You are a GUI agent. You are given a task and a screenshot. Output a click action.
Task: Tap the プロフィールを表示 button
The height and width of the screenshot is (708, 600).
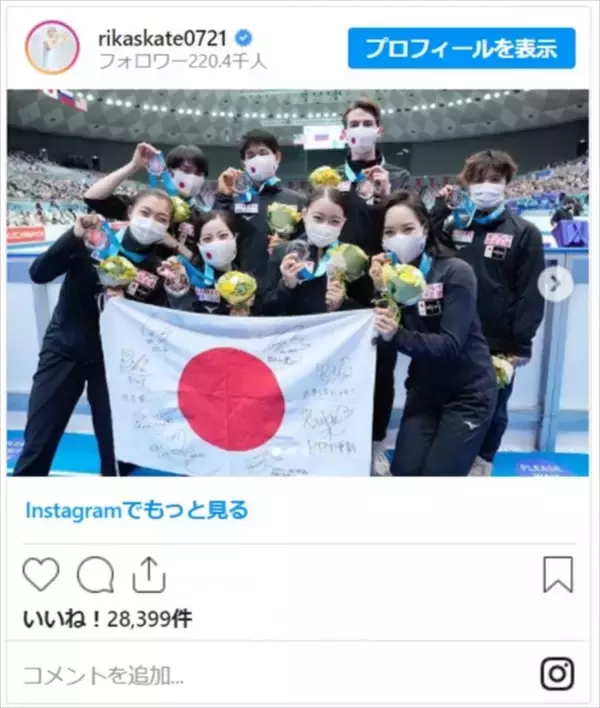461,48
